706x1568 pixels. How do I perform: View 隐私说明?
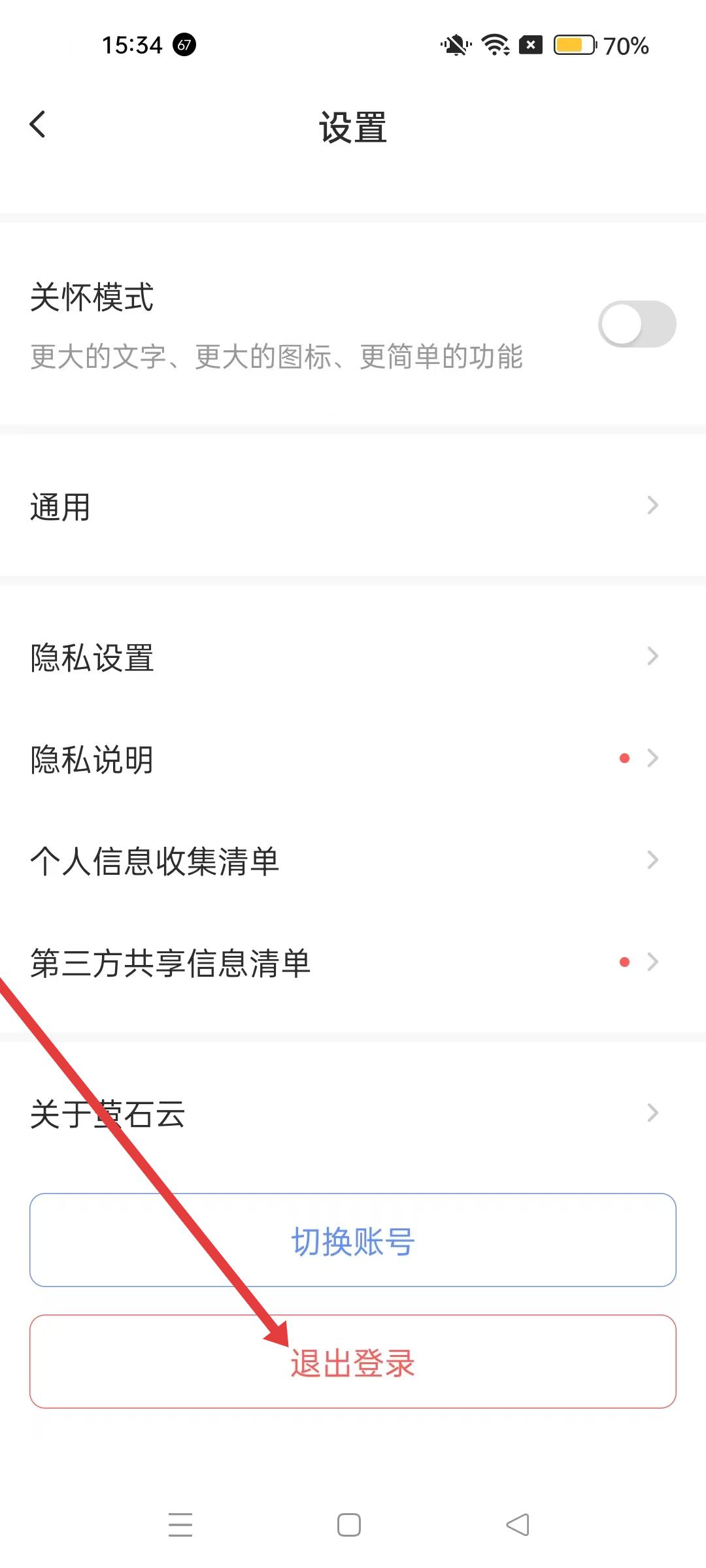pyautogui.click(x=353, y=759)
